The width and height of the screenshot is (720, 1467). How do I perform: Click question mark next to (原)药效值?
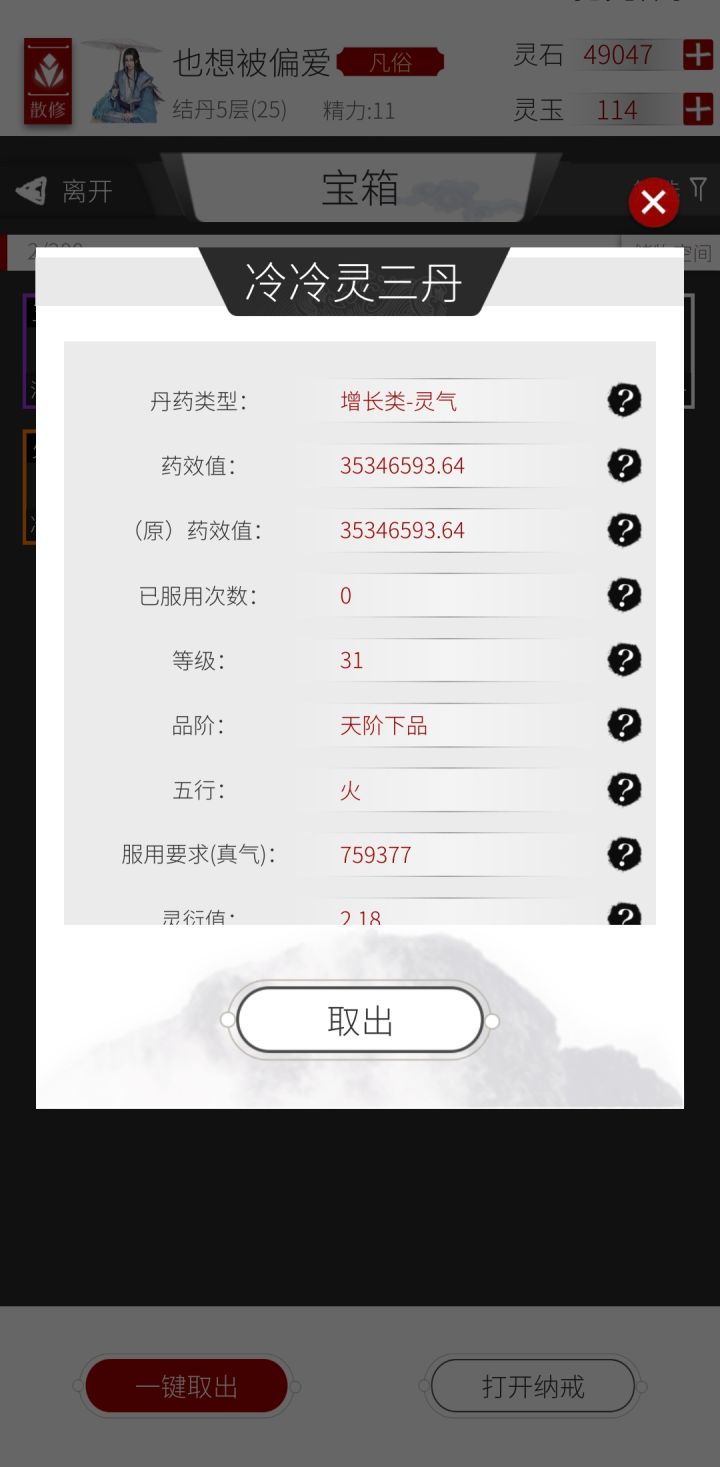tap(622, 529)
